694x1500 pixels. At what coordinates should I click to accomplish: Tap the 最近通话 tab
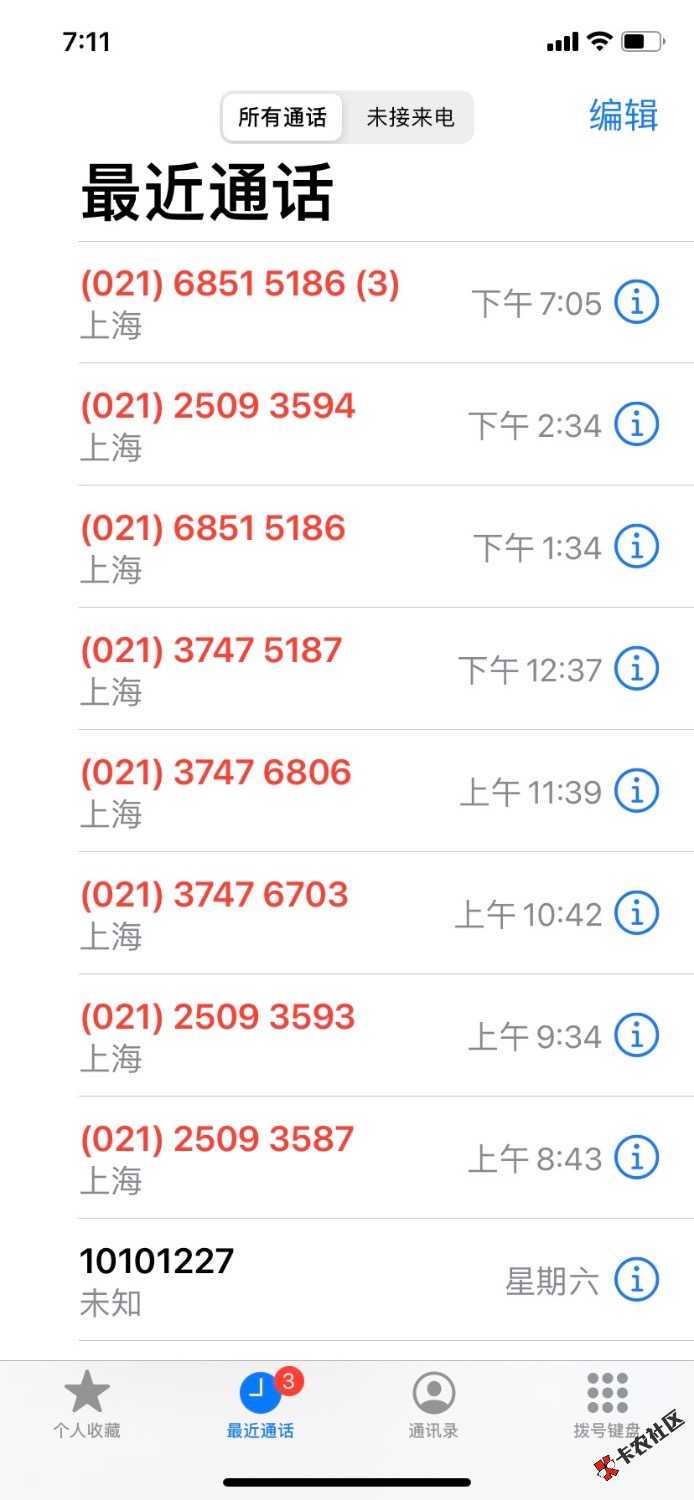(x=260, y=1405)
